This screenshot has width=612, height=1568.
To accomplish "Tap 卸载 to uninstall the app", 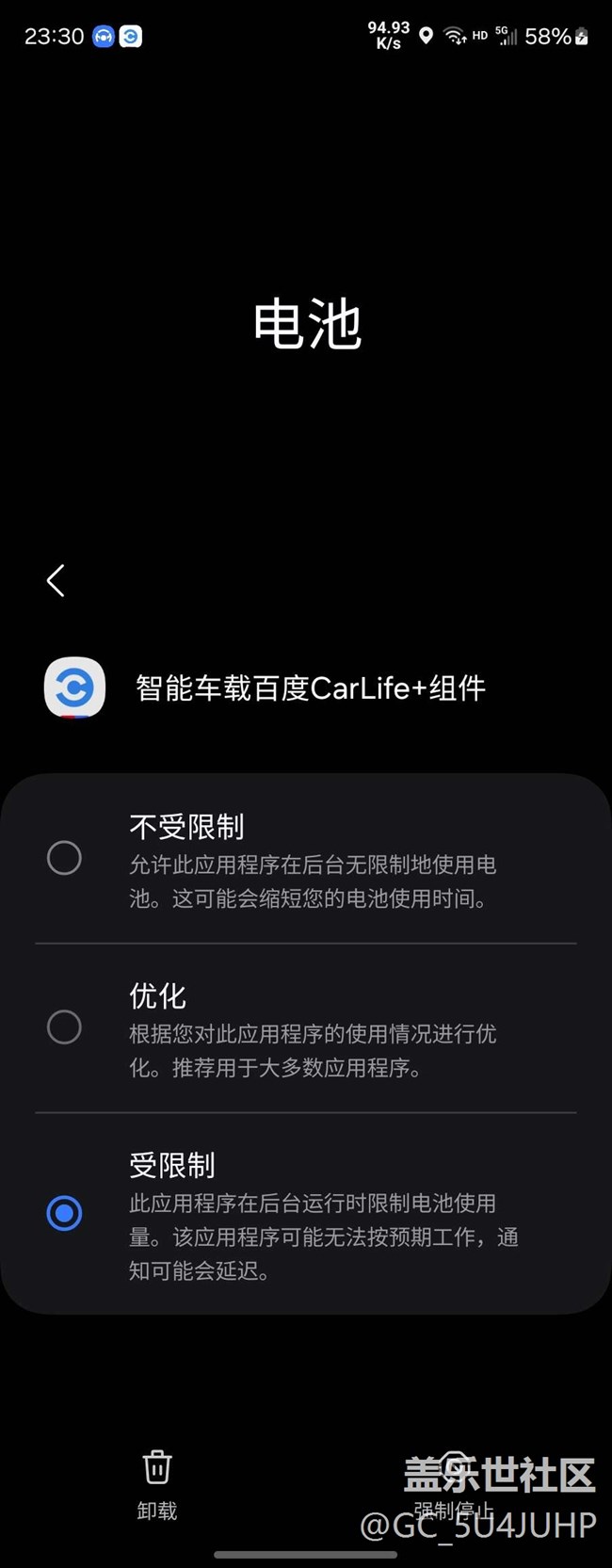I will click(x=157, y=1484).
